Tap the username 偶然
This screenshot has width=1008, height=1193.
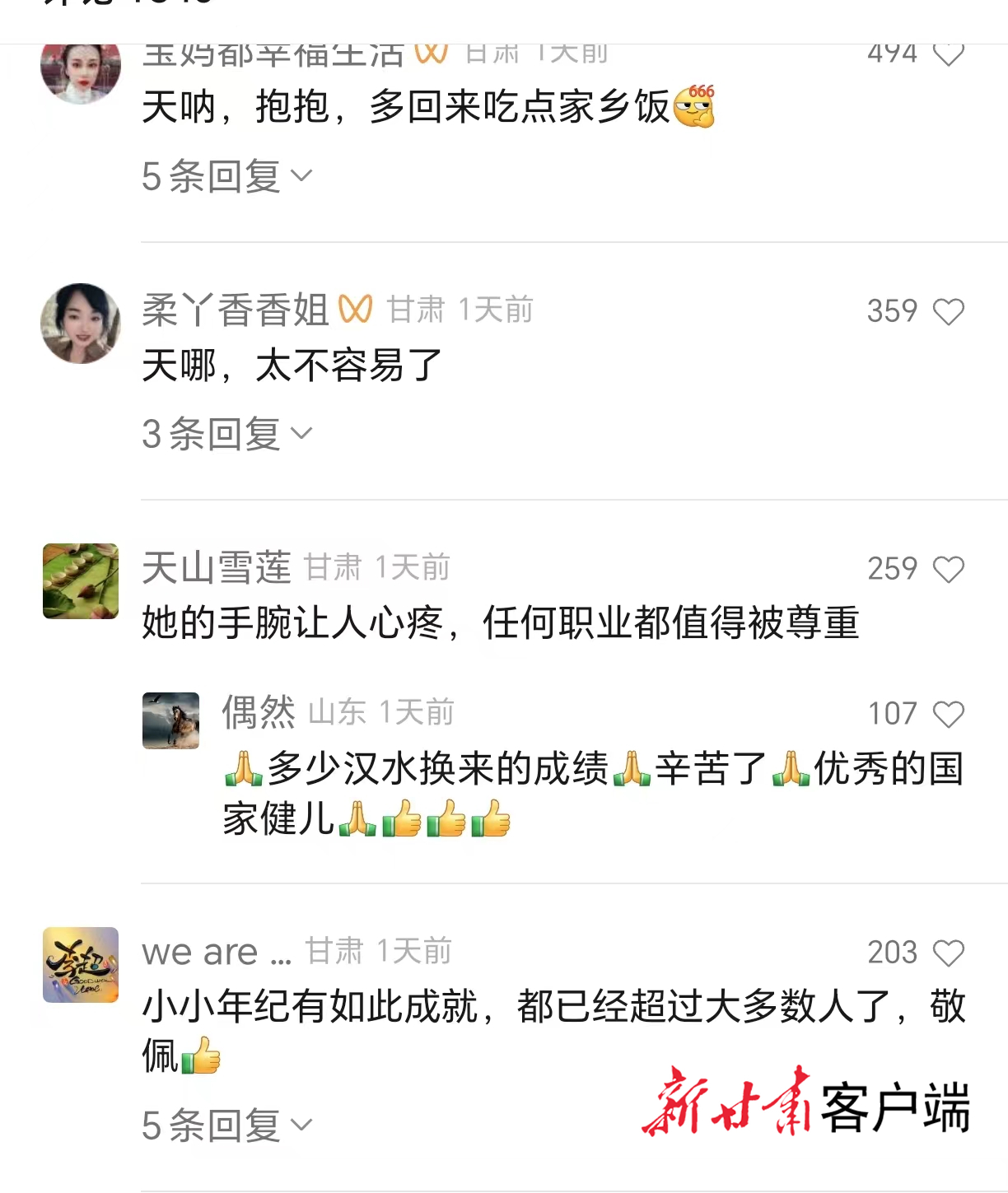pyautogui.click(x=259, y=711)
